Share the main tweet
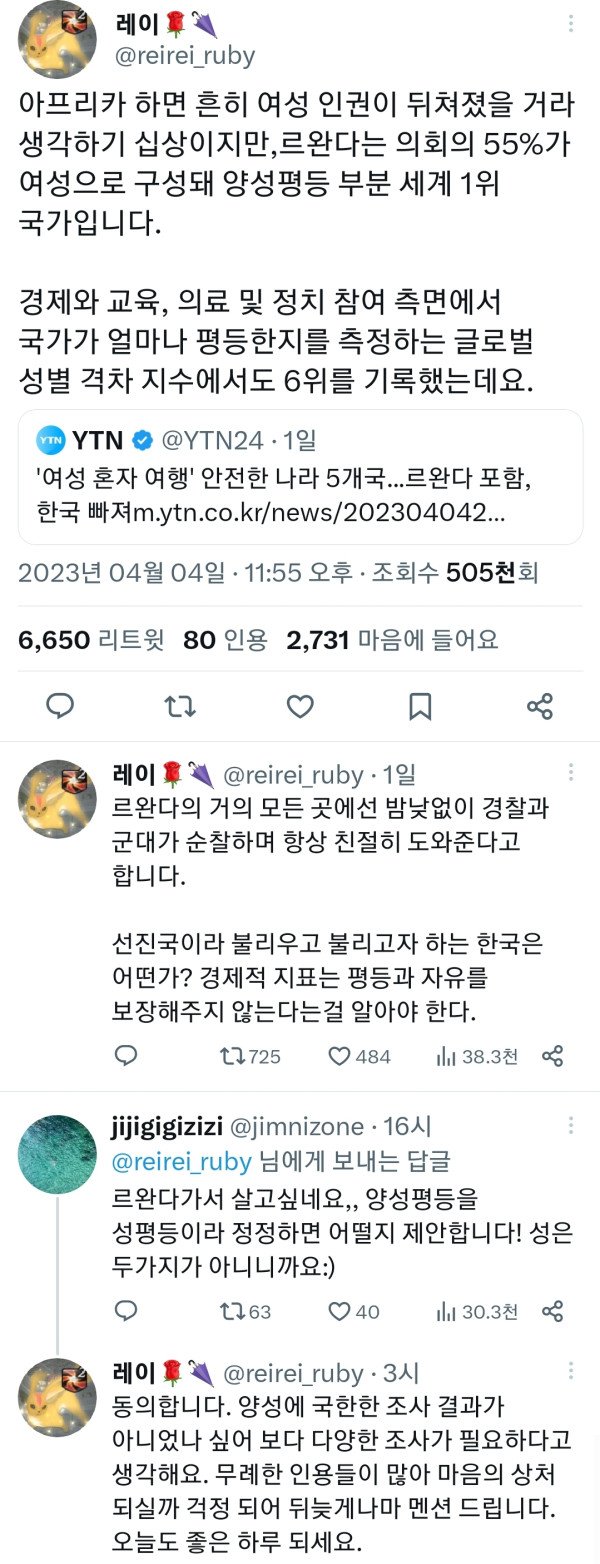 click(540, 707)
